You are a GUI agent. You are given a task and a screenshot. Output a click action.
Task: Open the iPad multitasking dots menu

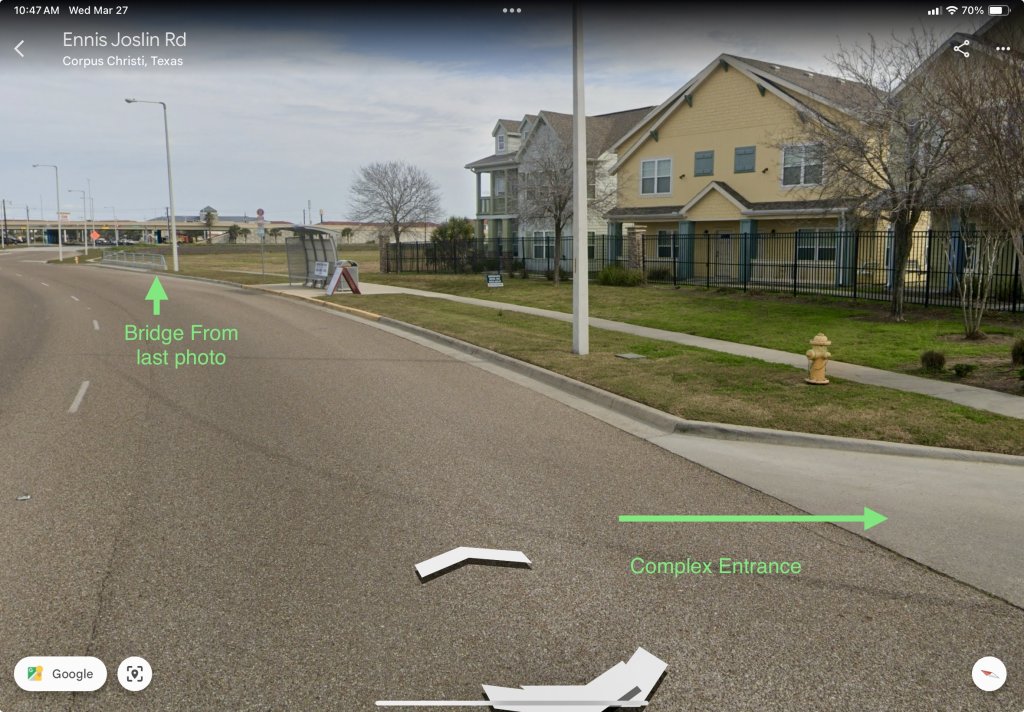(512, 10)
